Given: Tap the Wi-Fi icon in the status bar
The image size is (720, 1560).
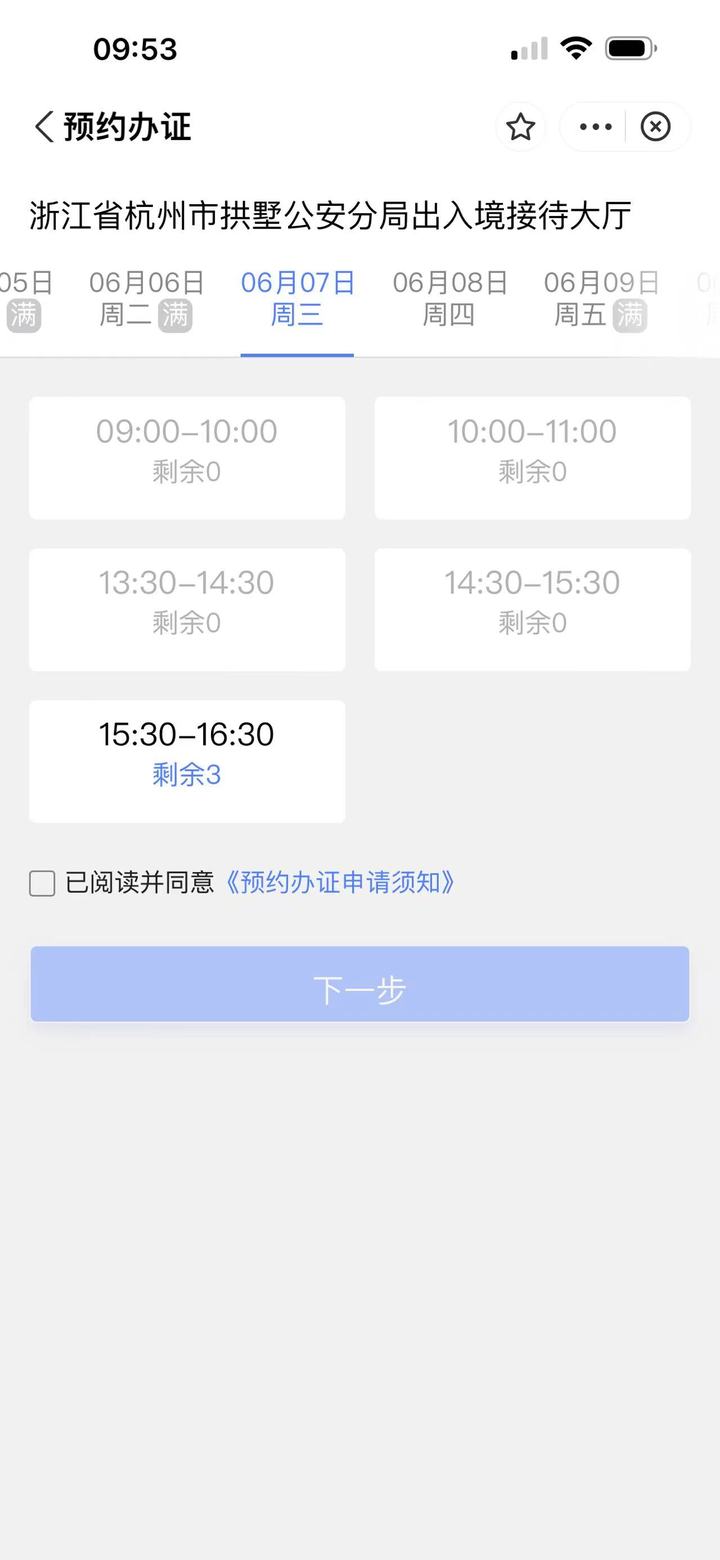Looking at the screenshot, I should click(576, 47).
